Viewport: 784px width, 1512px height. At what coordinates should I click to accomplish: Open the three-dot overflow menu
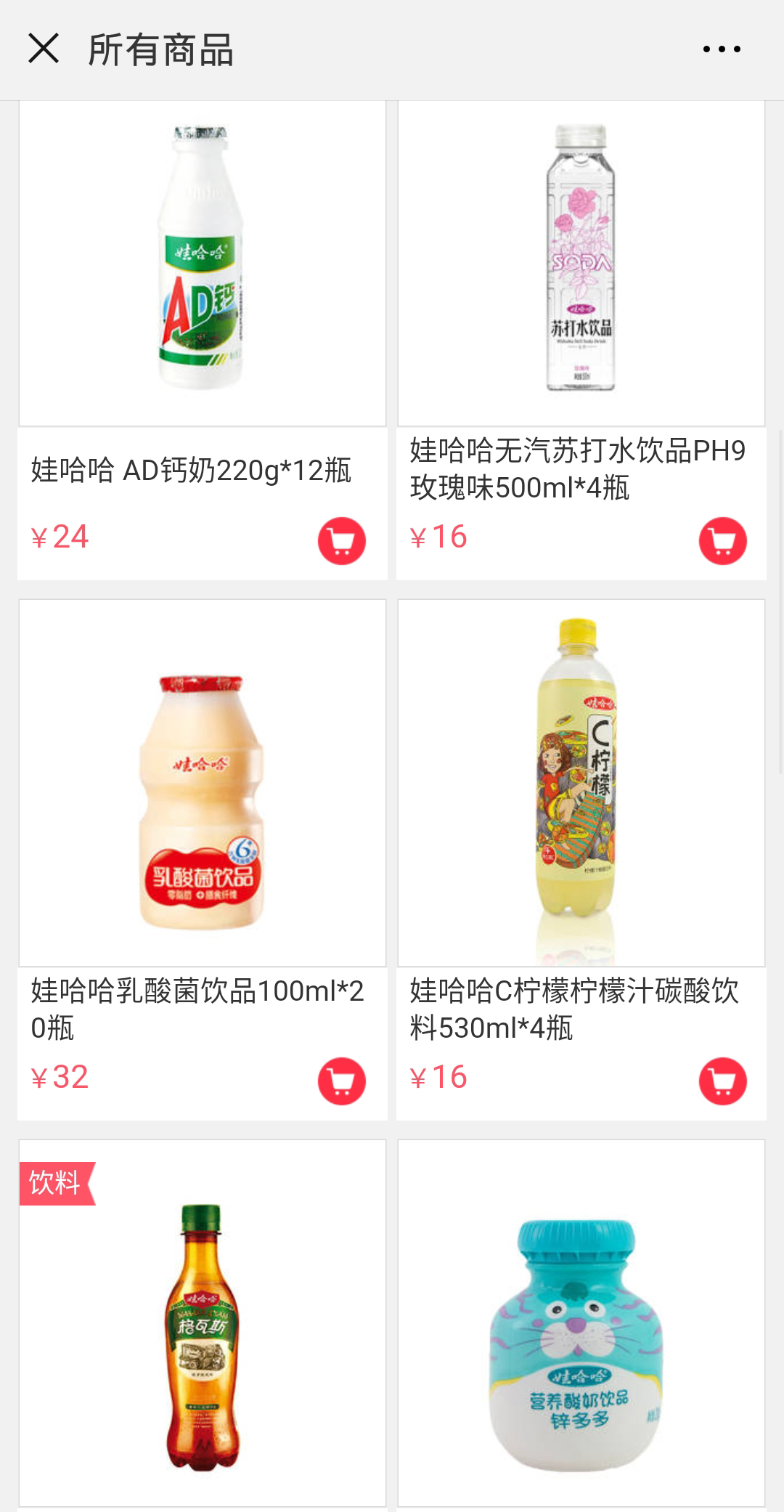pos(722,49)
